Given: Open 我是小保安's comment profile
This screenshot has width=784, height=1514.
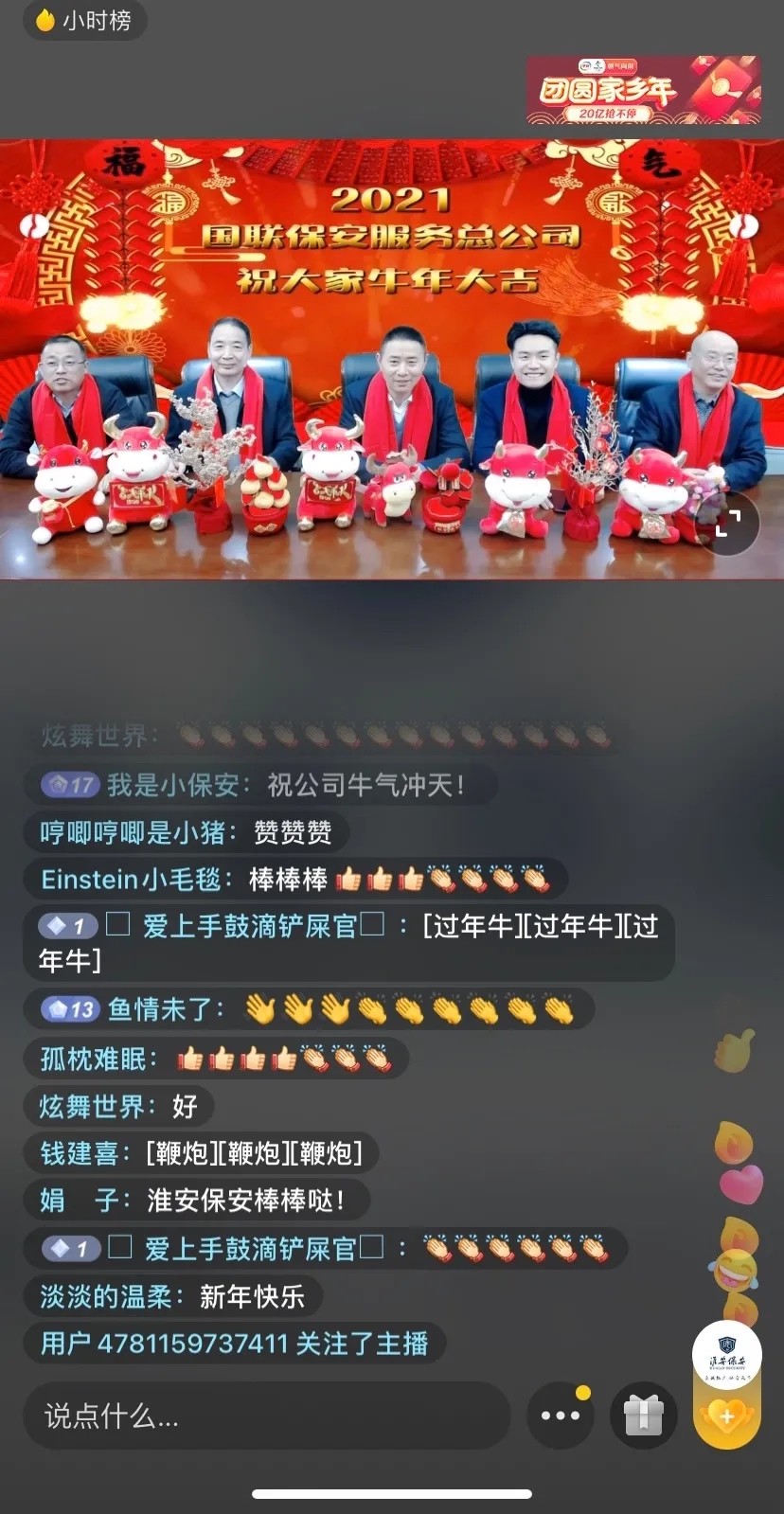Looking at the screenshot, I should pos(172,785).
